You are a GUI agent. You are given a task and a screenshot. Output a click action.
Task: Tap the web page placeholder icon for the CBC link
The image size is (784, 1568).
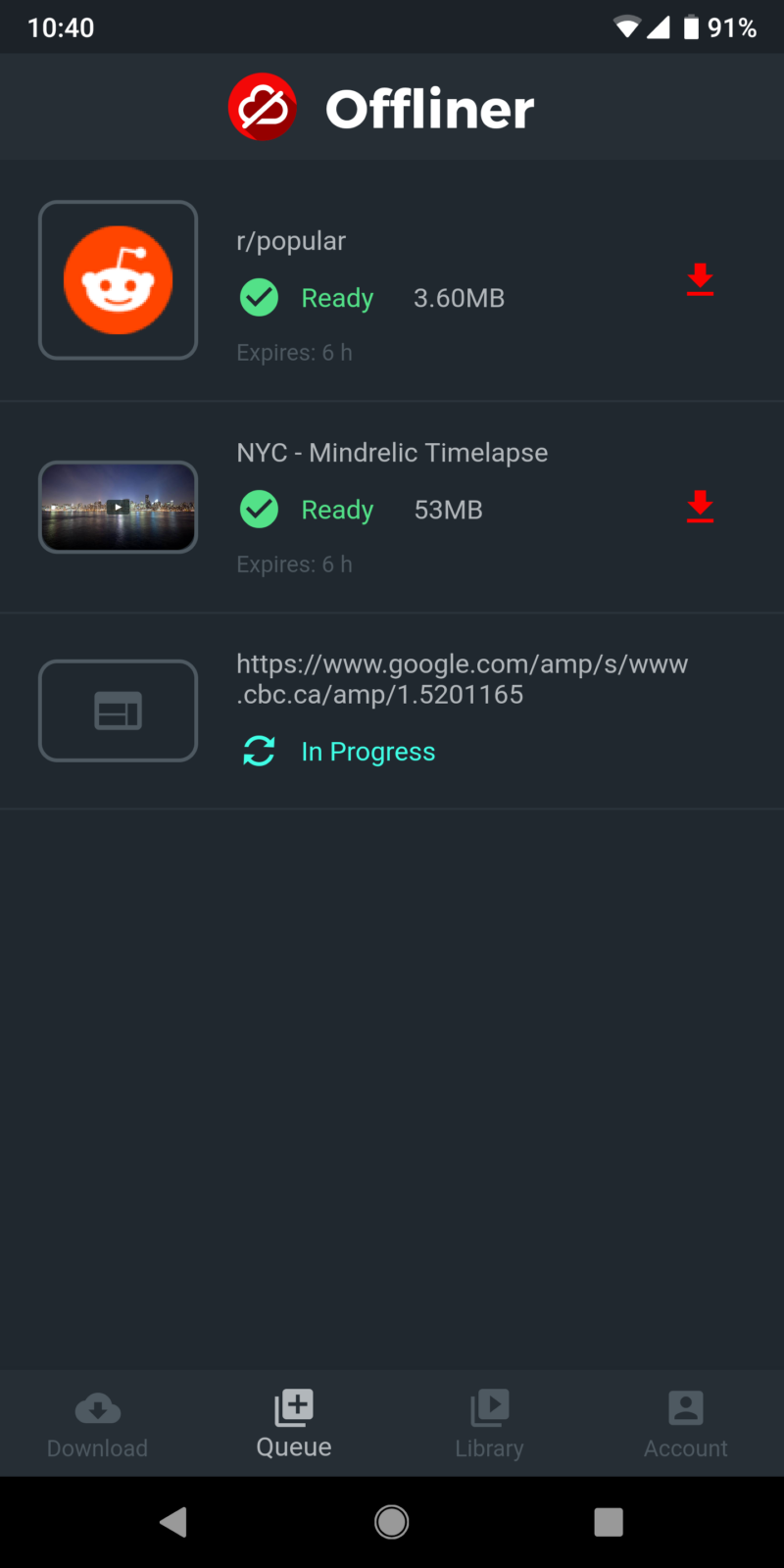(118, 710)
